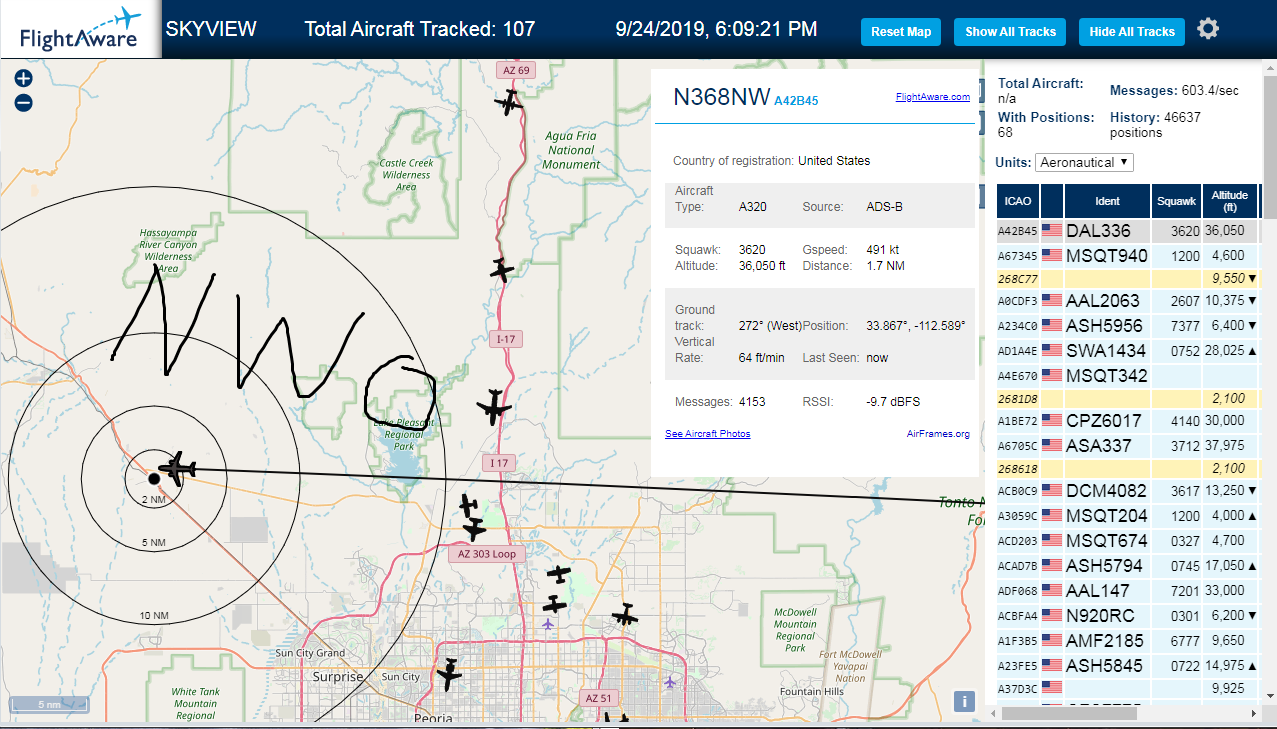Sort table by ICAO column

(1018, 201)
